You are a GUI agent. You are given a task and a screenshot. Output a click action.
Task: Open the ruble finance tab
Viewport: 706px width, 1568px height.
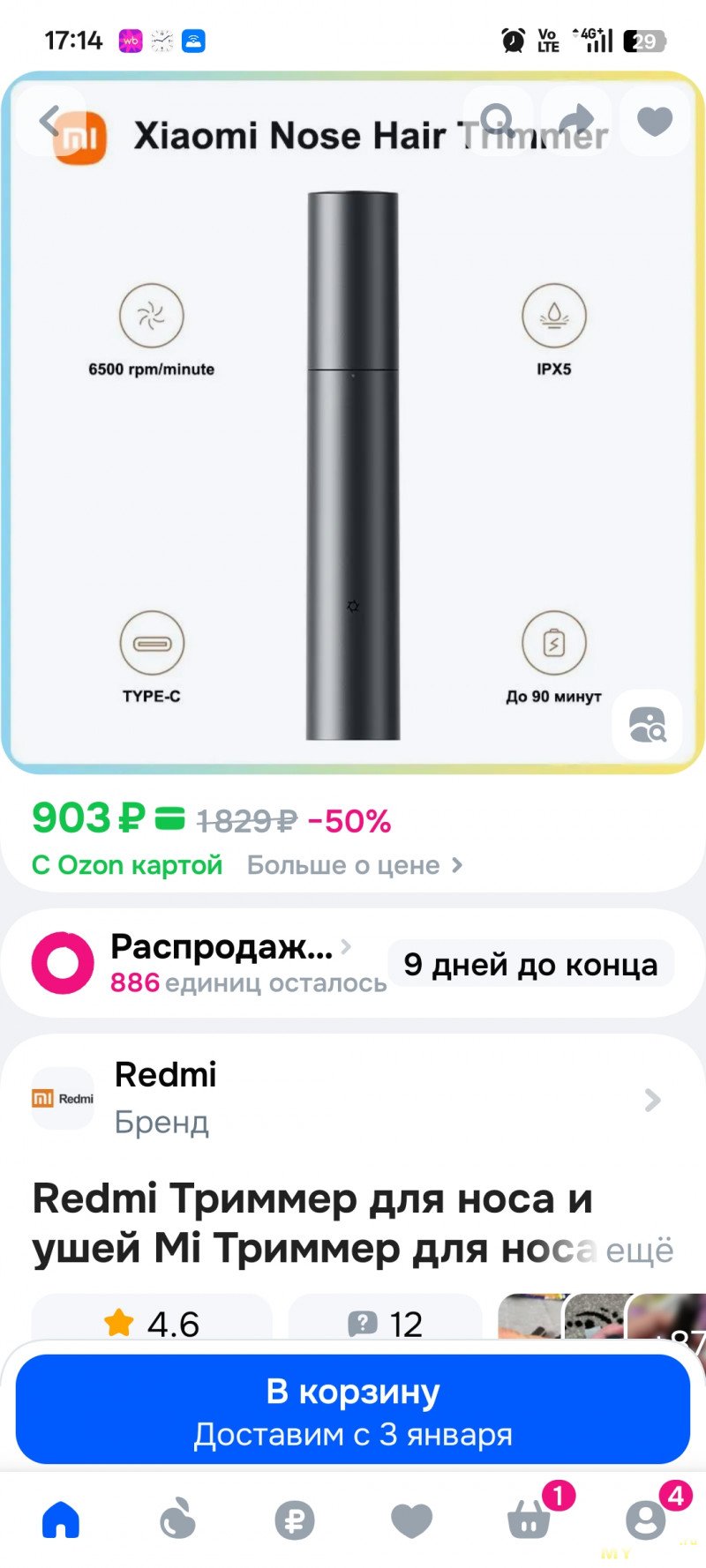295,1519
